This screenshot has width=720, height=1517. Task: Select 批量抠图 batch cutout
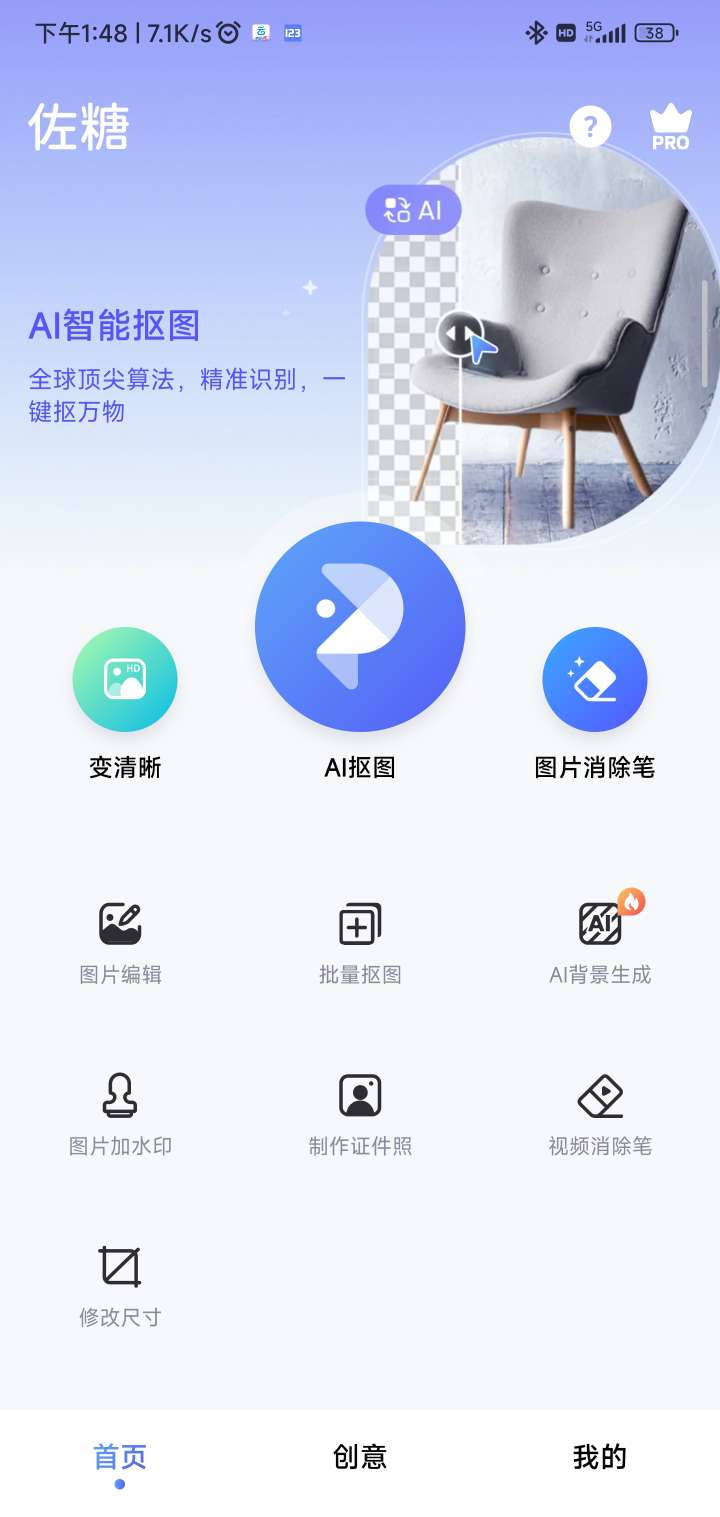(360, 941)
